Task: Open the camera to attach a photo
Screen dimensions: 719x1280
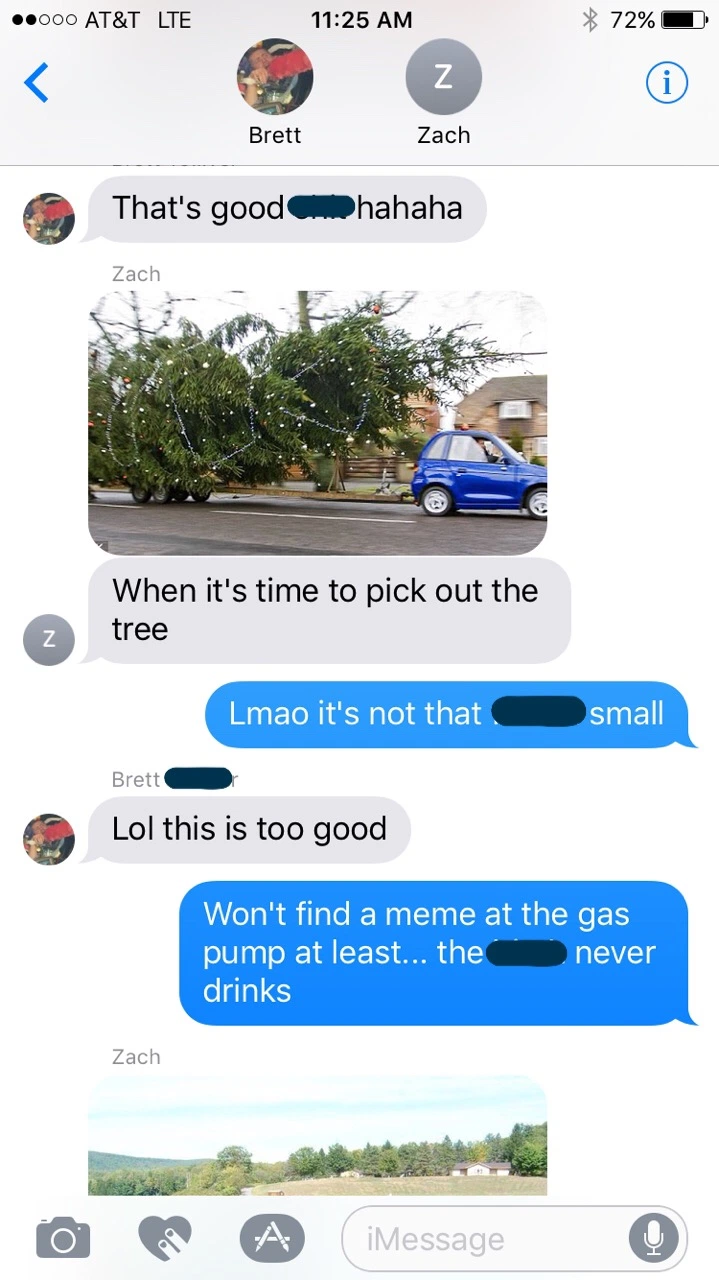Action: pyautogui.click(x=63, y=1239)
